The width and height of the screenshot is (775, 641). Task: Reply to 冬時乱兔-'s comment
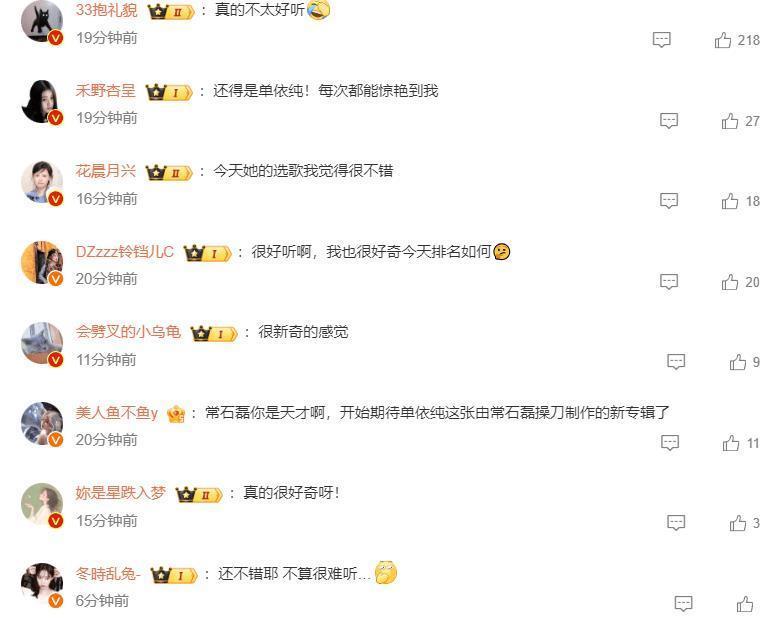click(x=683, y=603)
